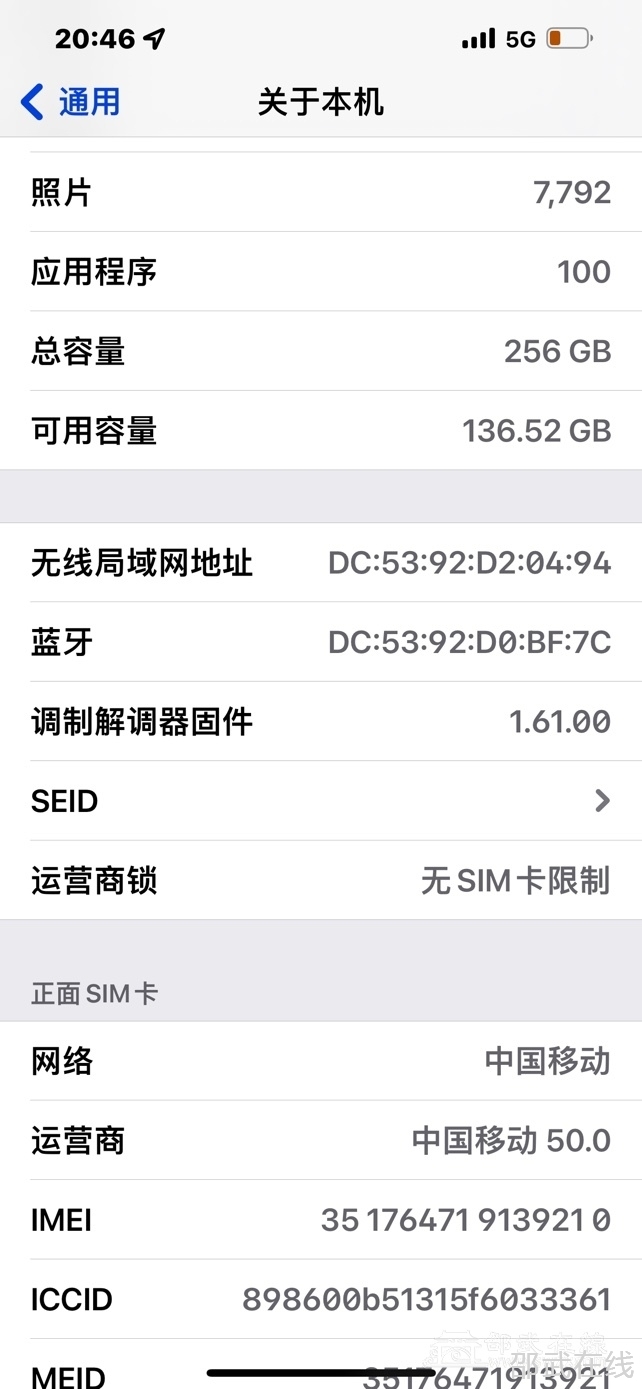Open the SEID row
This screenshot has width=642, height=1389.
[320, 801]
